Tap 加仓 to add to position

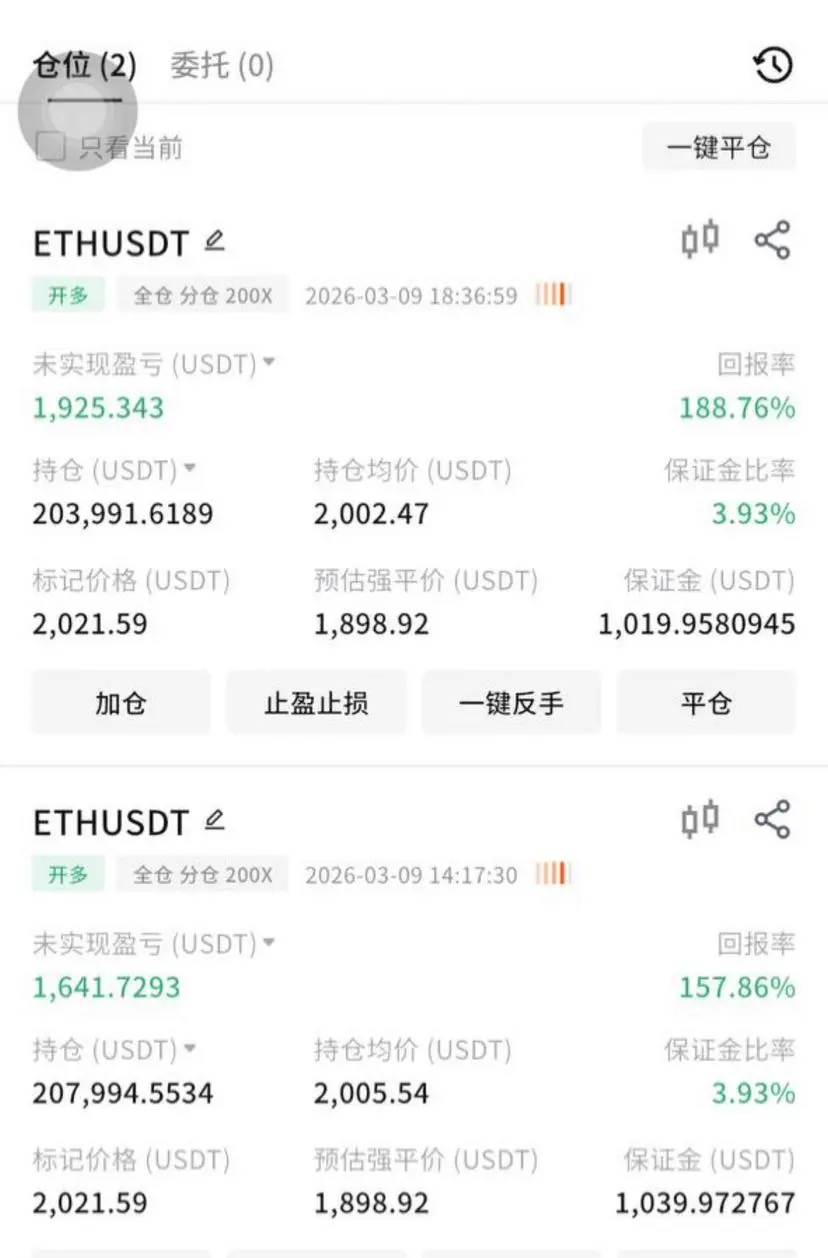pyautogui.click(x=121, y=703)
